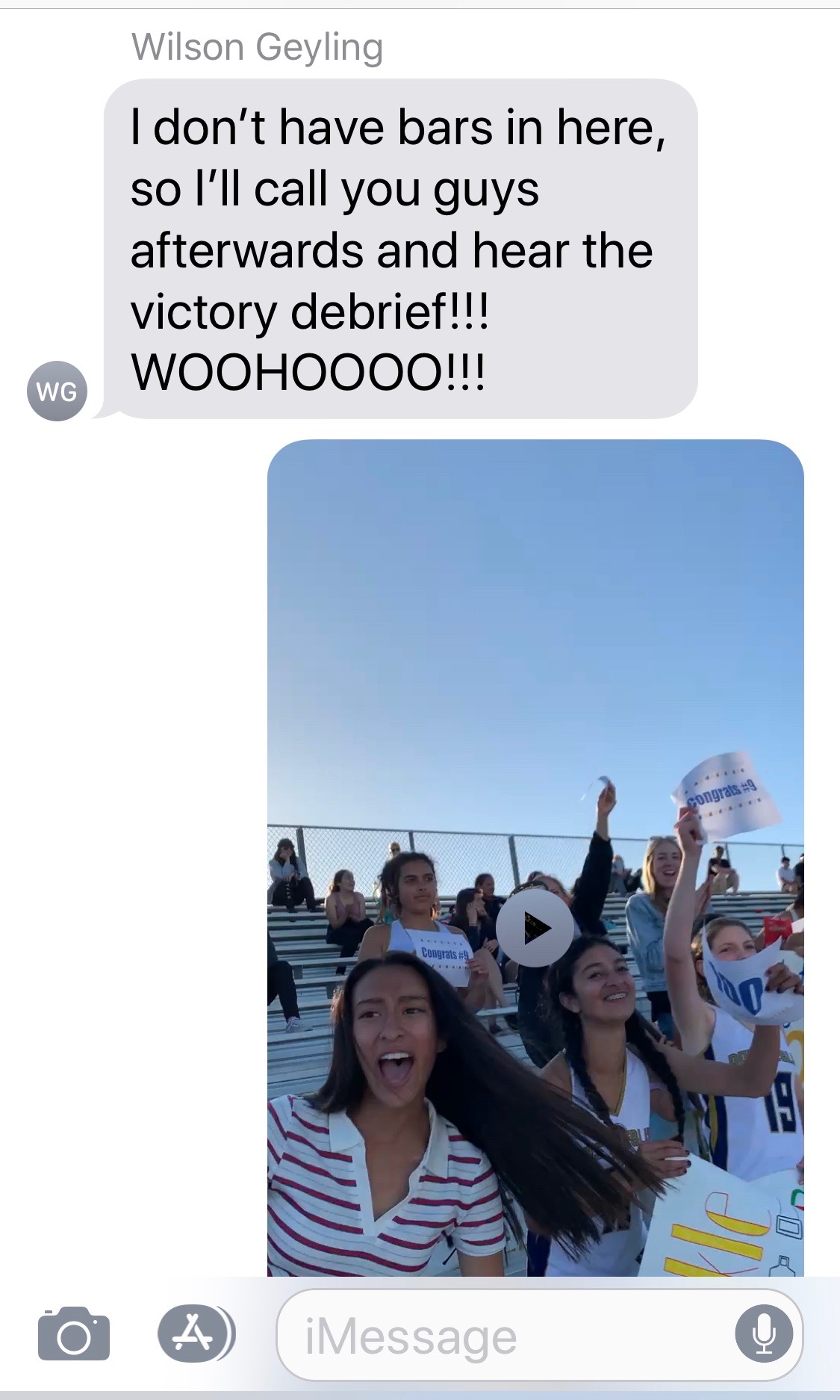Open Wilson Geyling's WG contact avatar

pos(57,391)
